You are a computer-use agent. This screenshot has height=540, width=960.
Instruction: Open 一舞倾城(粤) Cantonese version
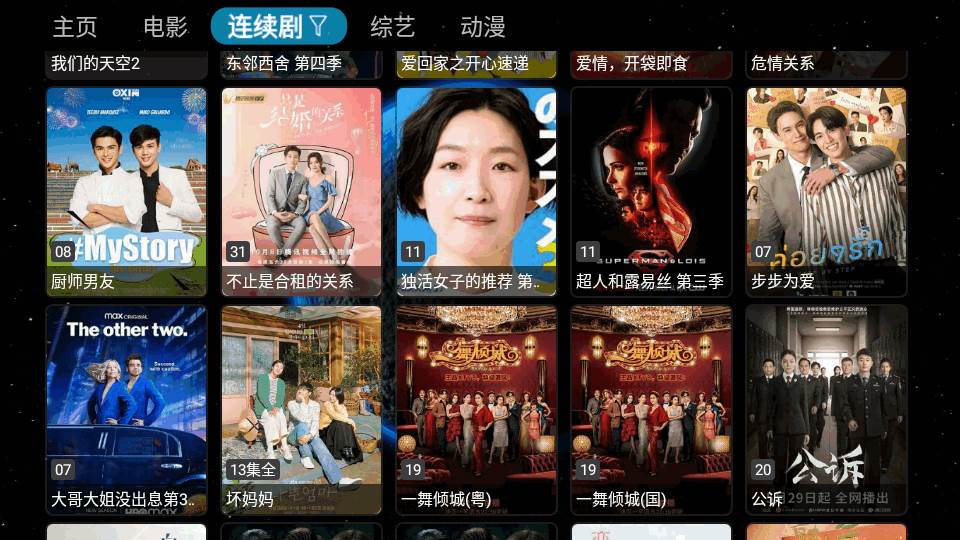[x=476, y=409]
